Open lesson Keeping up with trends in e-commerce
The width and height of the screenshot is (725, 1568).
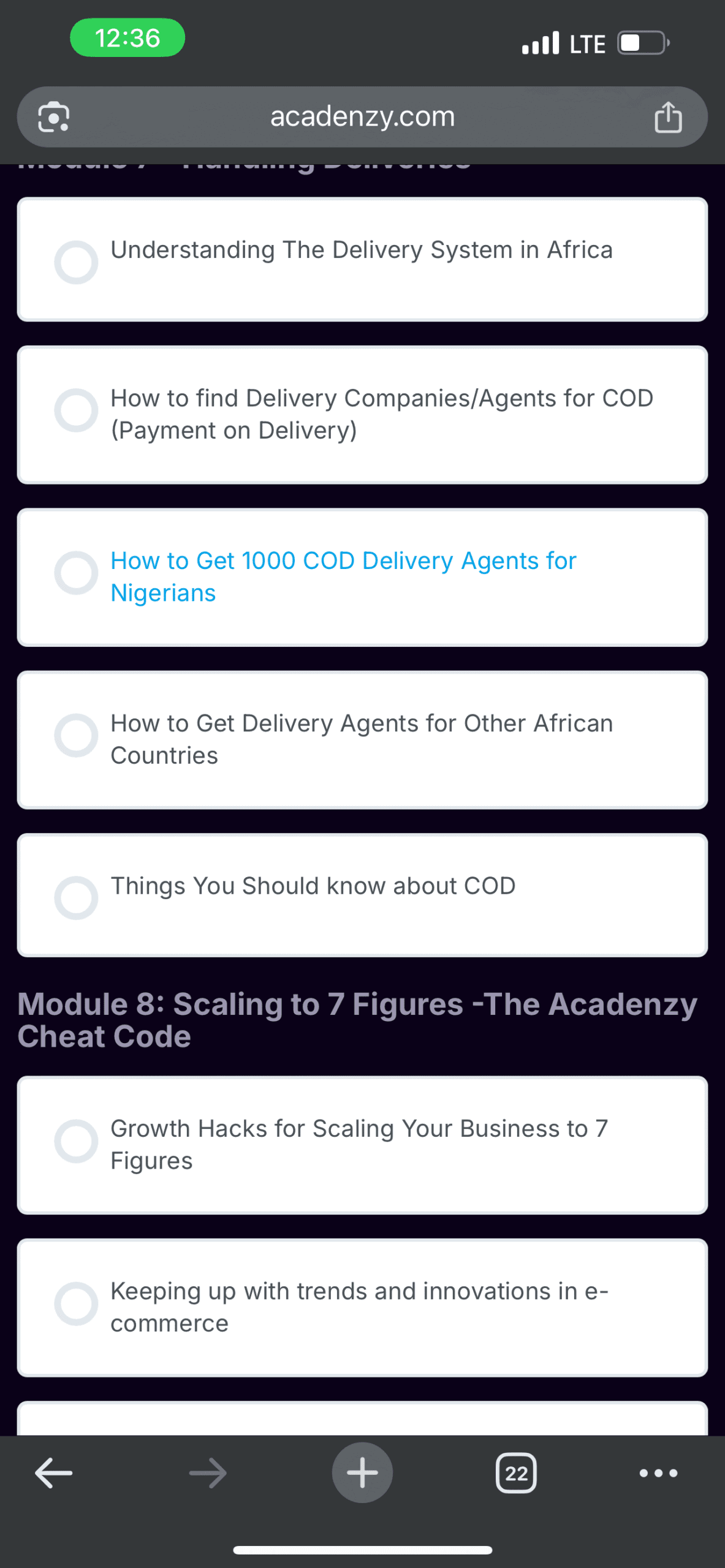point(362,1307)
